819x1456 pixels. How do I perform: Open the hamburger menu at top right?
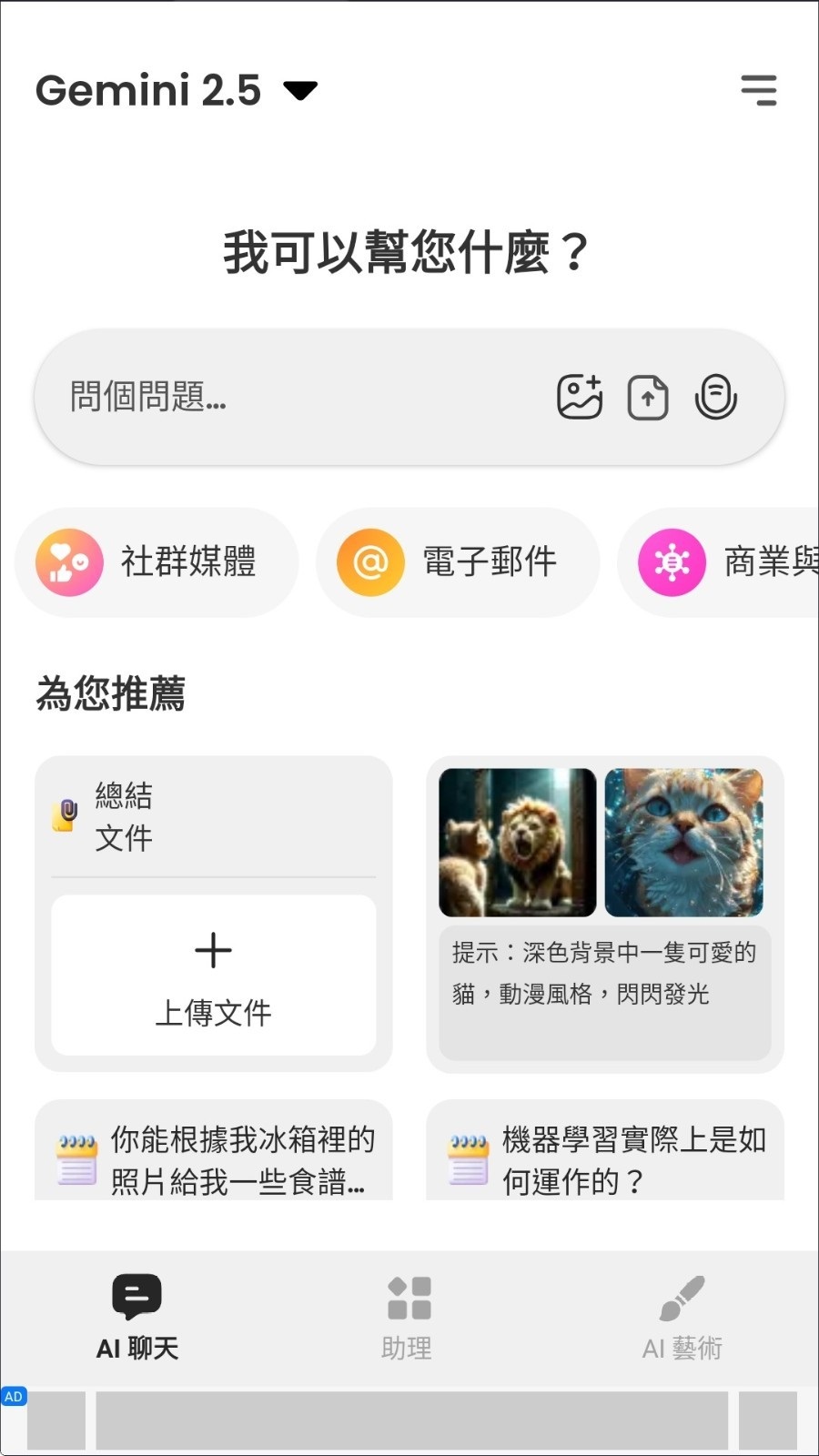pyautogui.click(x=760, y=90)
